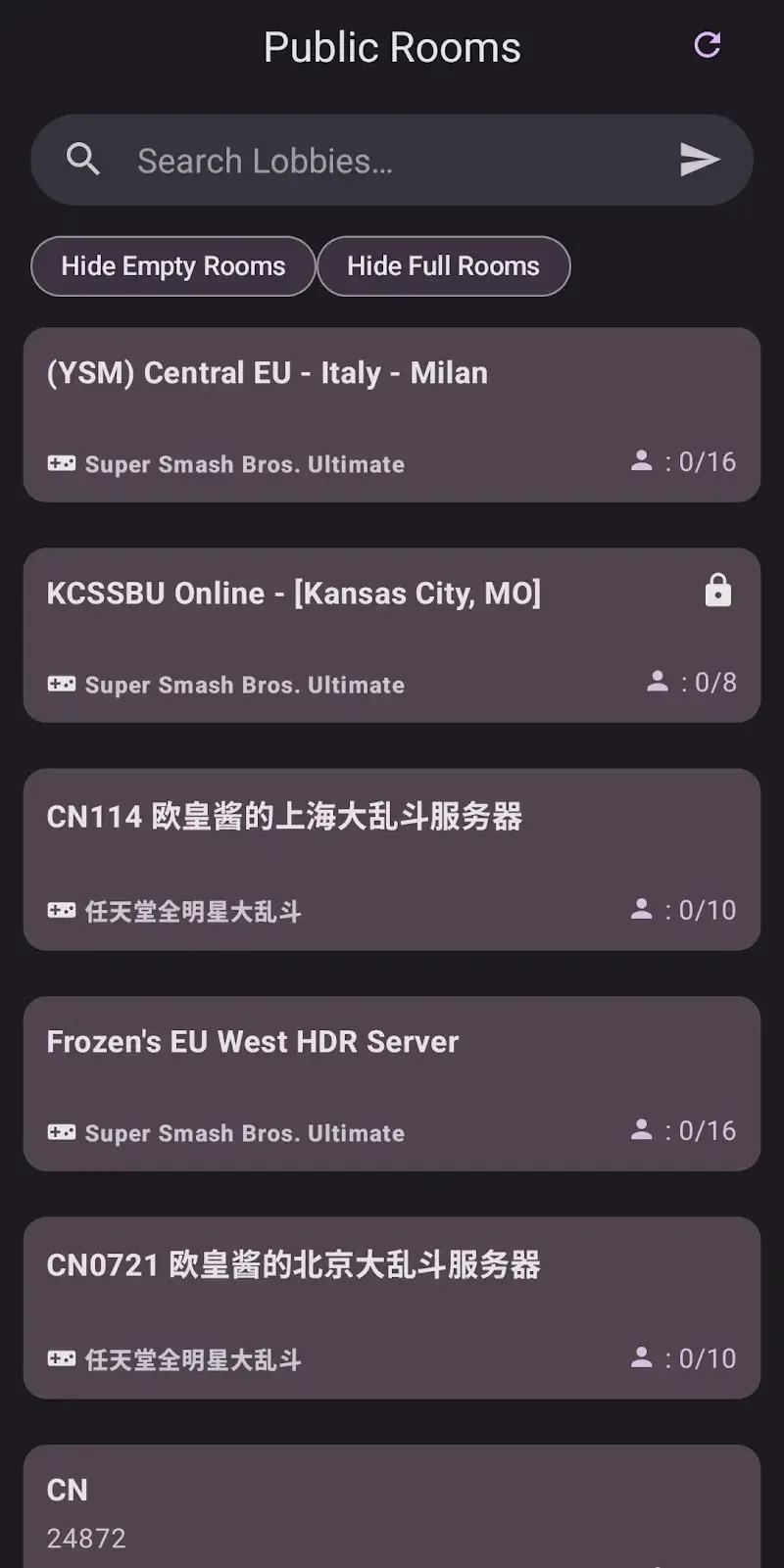Viewport: 784px width, 1568px height.
Task: Click the gamepad icon on (YSM) Central EU room
Action: coord(61,462)
